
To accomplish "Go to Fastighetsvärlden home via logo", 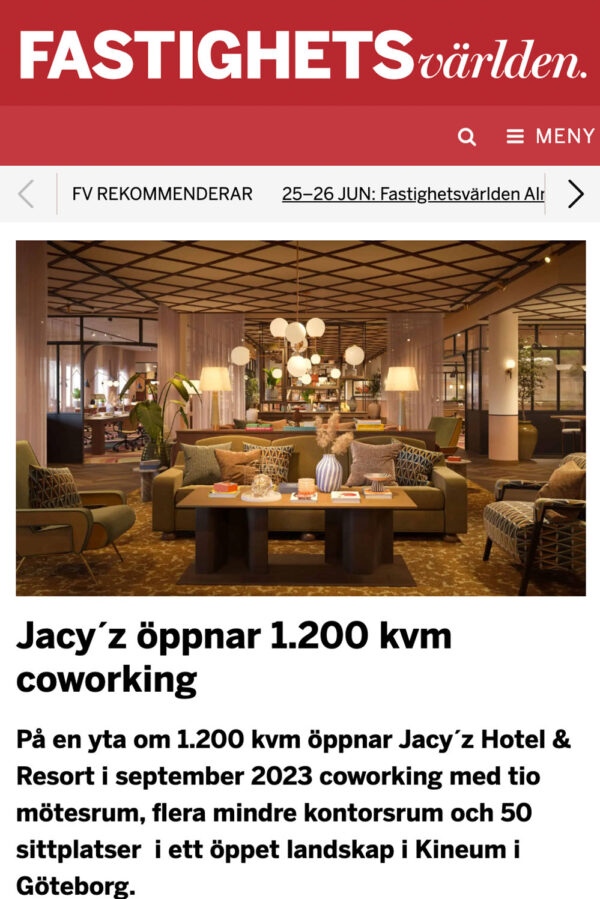I will pyautogui.click(x=300, y=54).
